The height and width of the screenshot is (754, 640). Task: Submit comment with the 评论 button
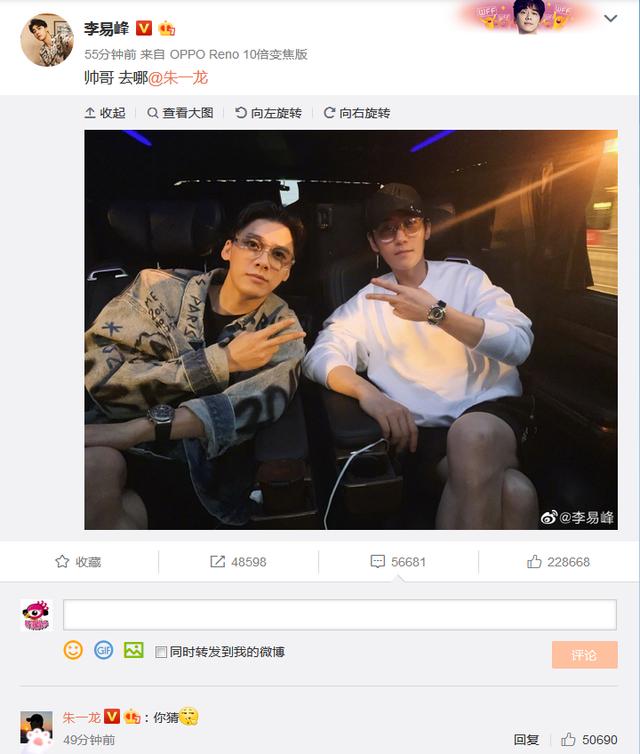pos(584,655)
